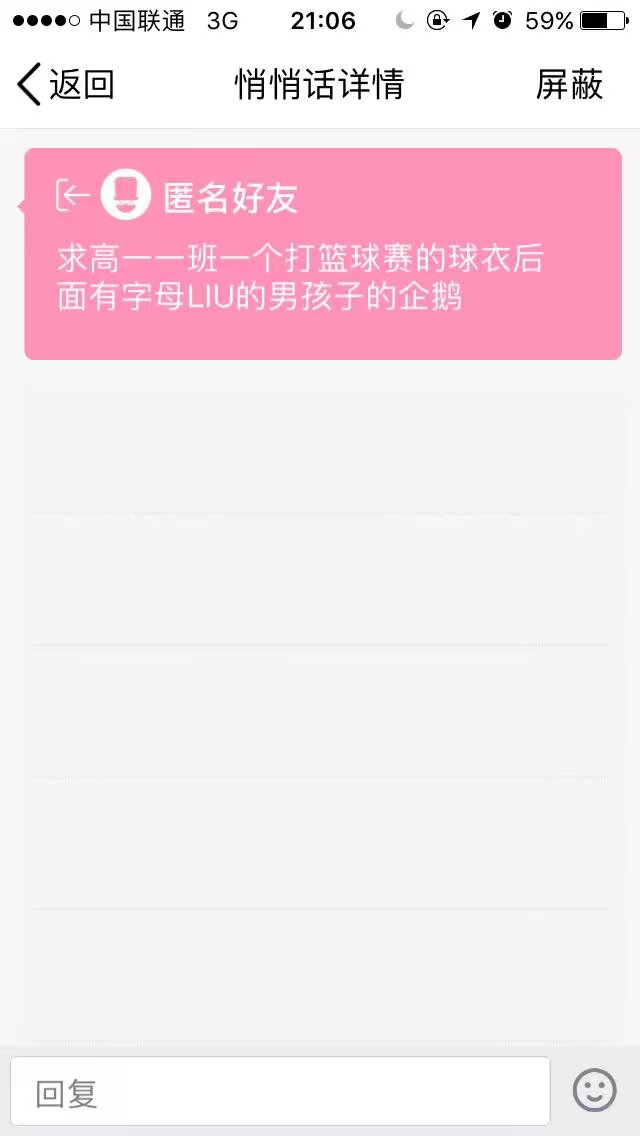The width and height of the screenshot is (640, 1136).
Task: Open the emoji smiley picker
Action: pos(594,1090)
